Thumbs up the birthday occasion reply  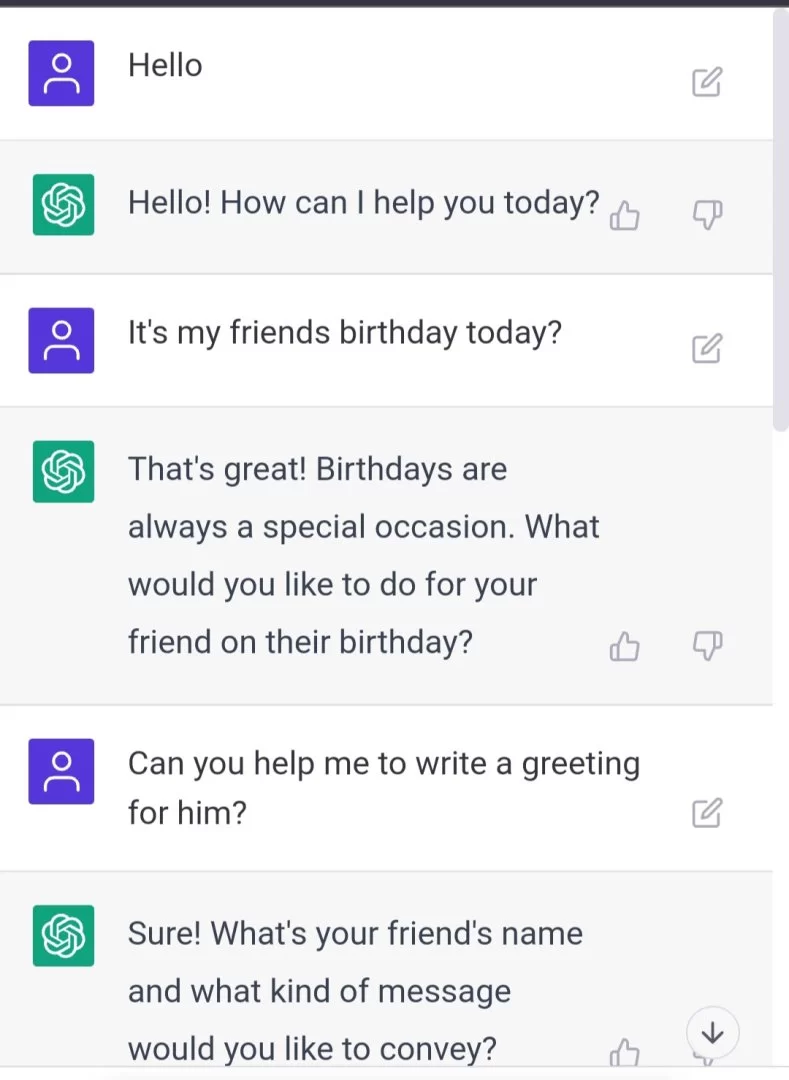pos(624,646)
